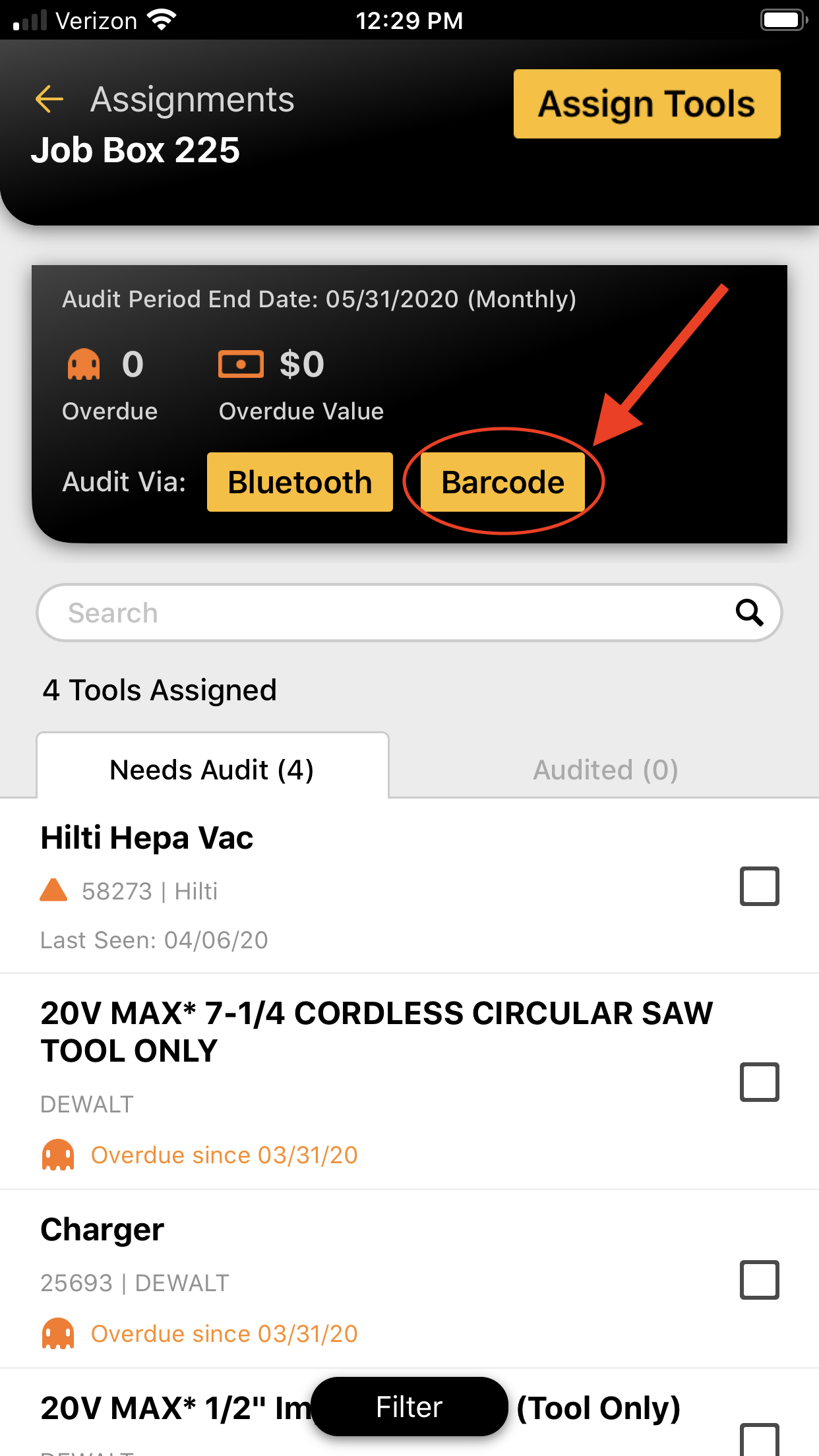This screenshot has width=819, height=1456.
Task: Check the box for the Cordless Circular Saw
Action: [x=760, y=1081]
